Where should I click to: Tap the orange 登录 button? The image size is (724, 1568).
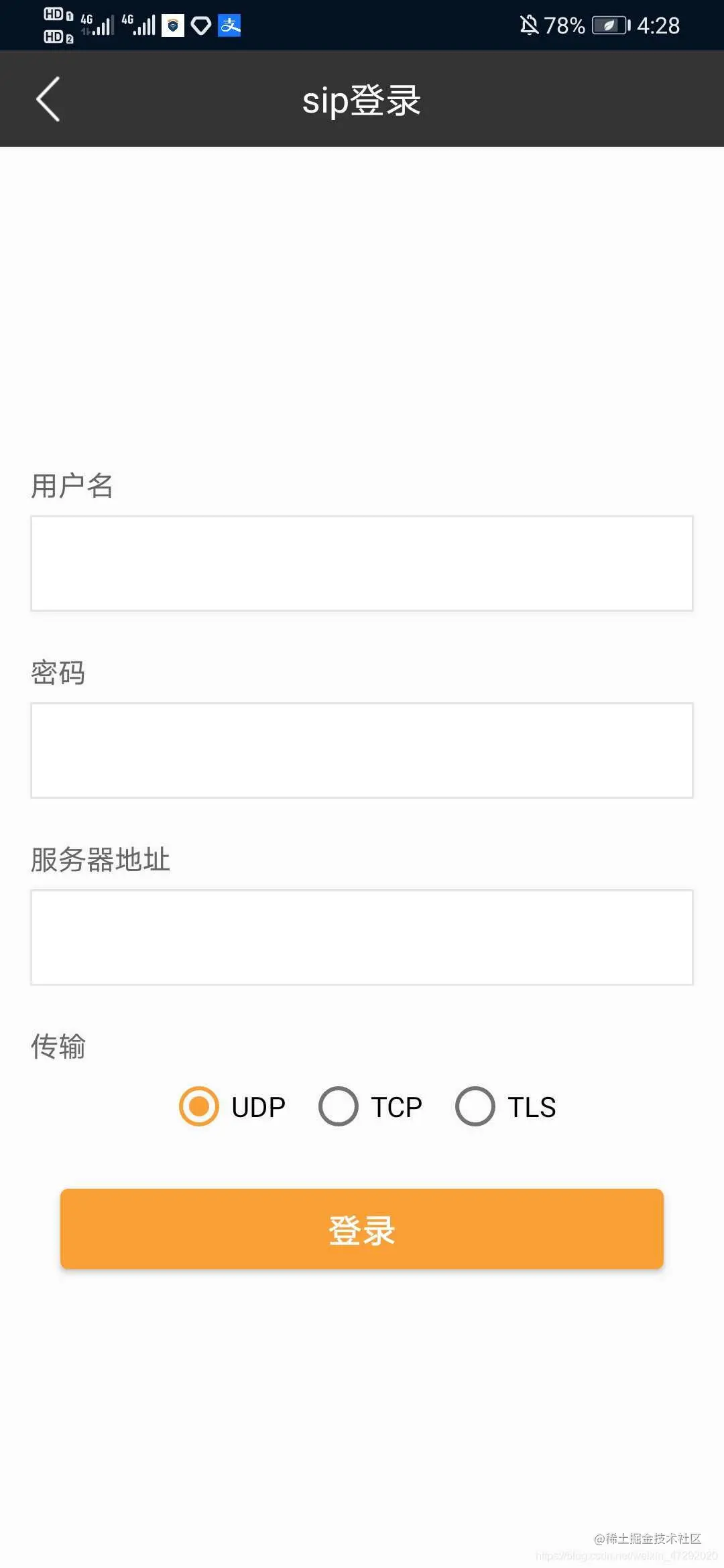361,1229
